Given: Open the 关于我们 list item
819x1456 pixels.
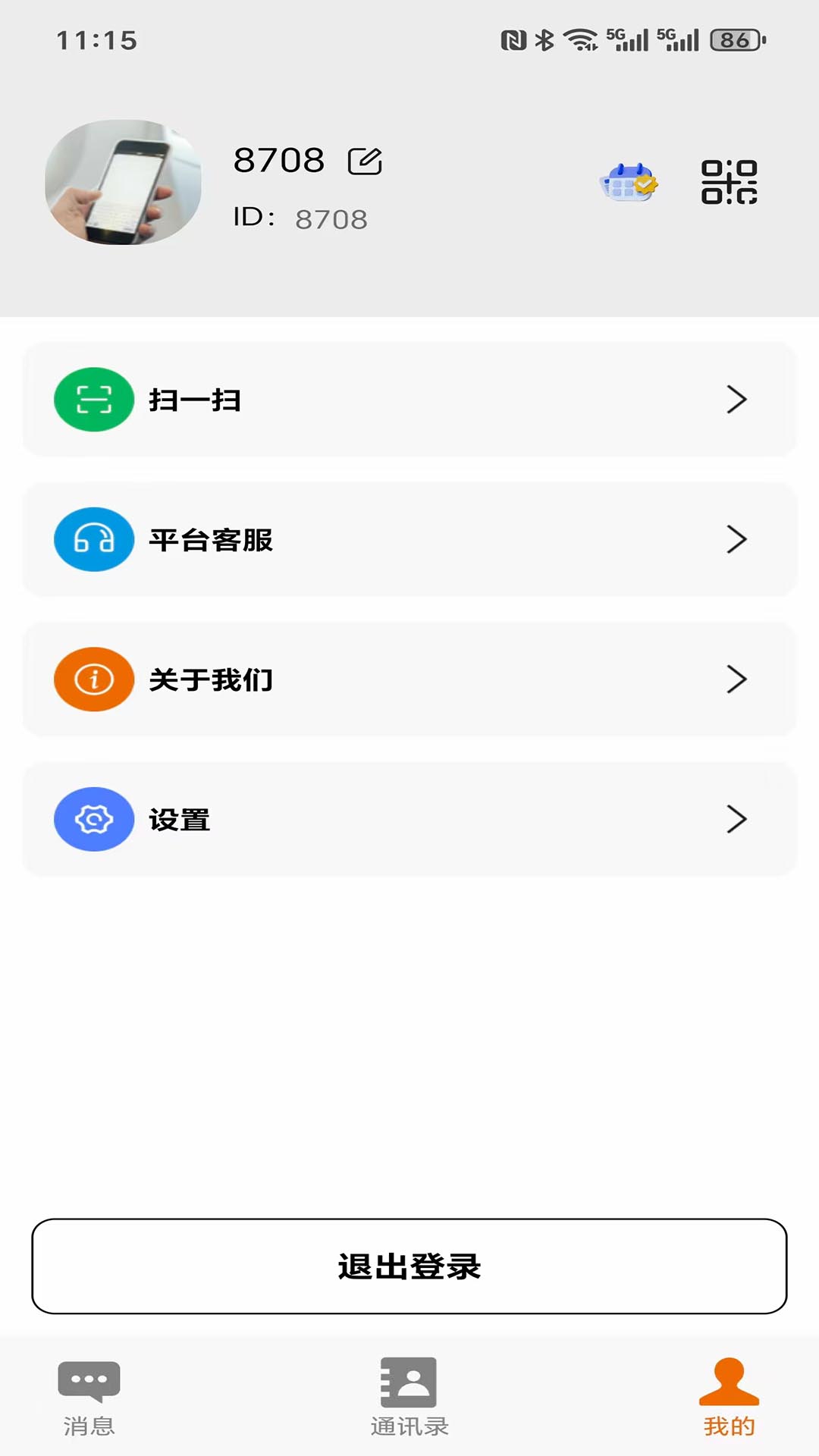Looking at the screenshot, I should [x=409, y=679].
